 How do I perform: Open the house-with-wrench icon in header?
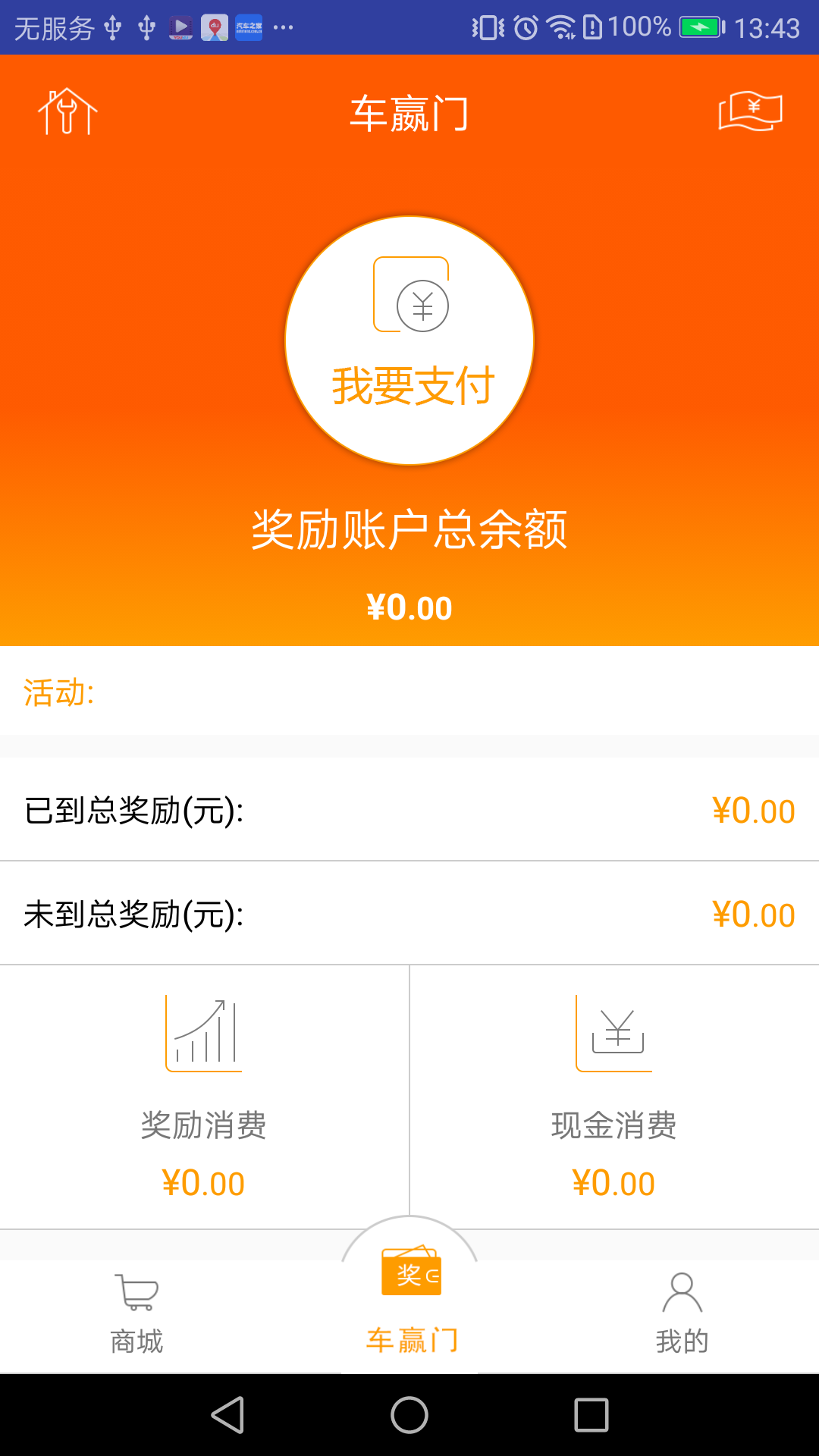[x=67, y=111]
